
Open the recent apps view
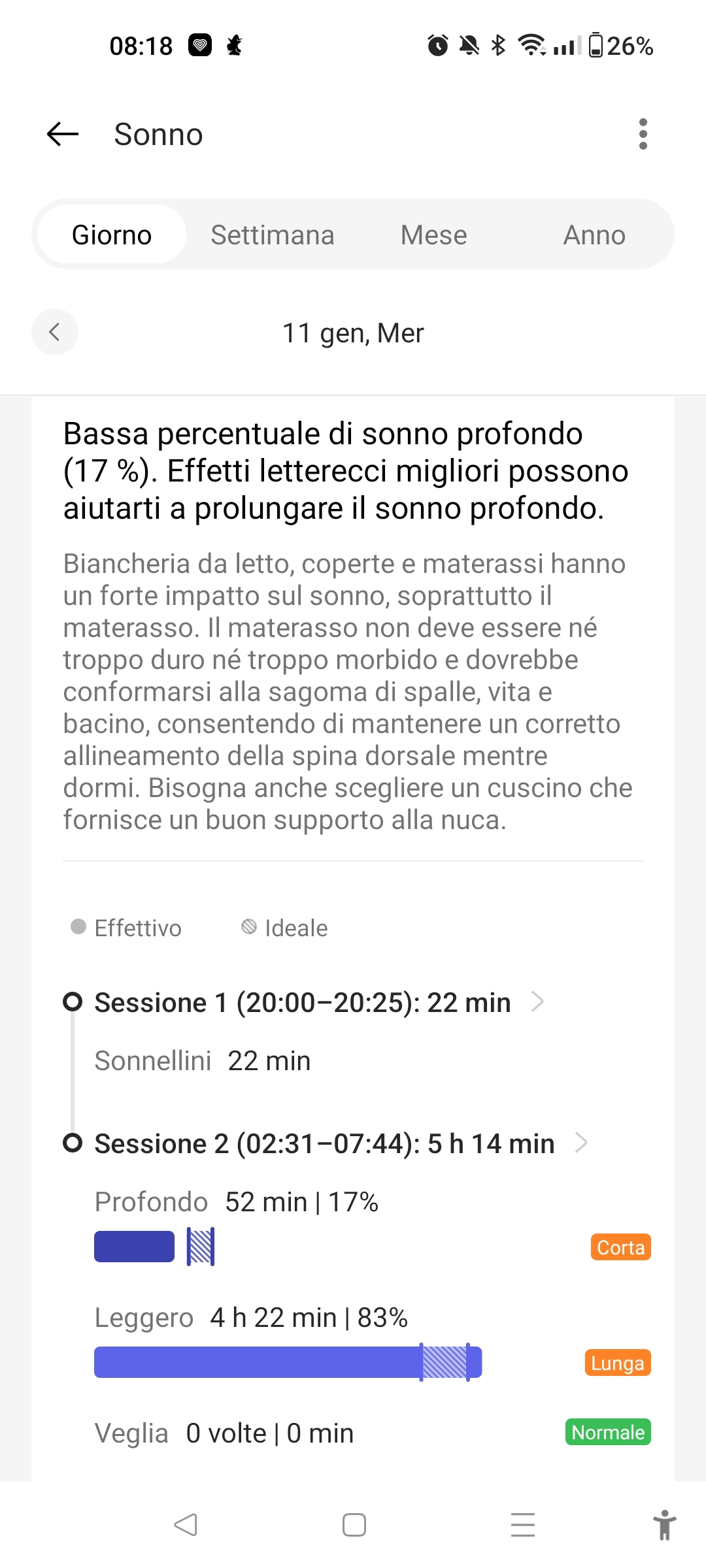tap(522, 1525)
